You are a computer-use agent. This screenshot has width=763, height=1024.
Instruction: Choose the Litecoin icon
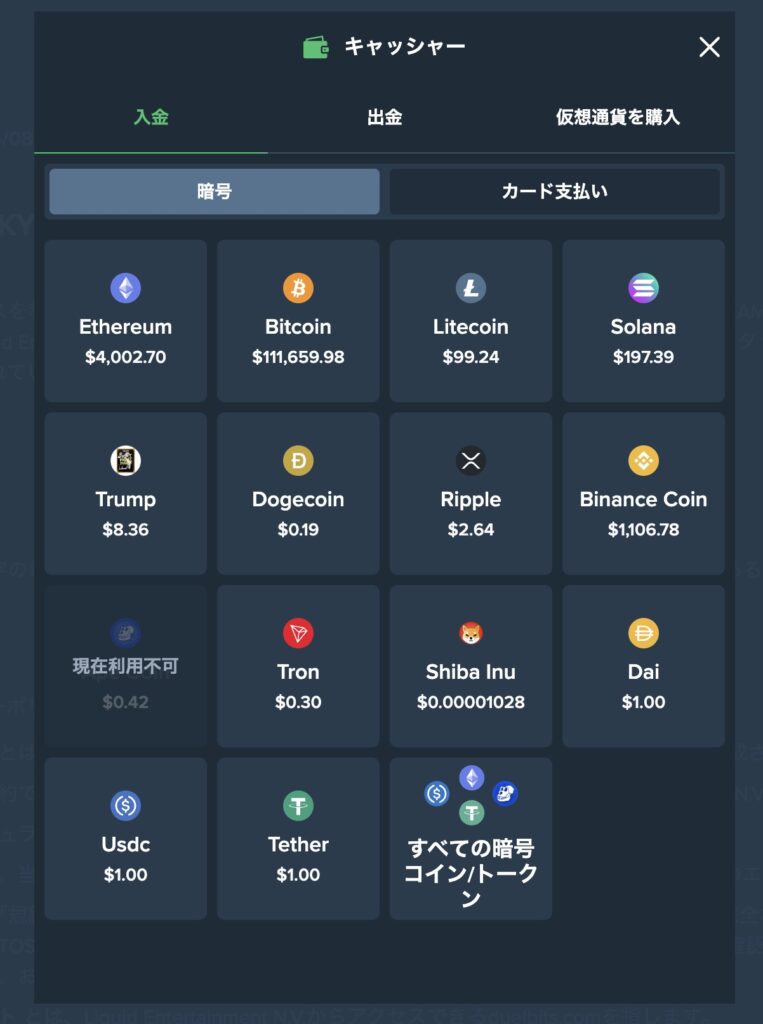(470, 287)
